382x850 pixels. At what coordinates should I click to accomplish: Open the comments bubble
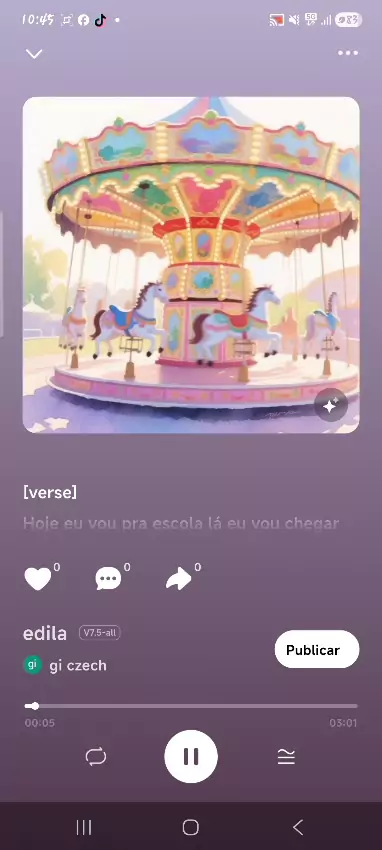tap(108, 579)
